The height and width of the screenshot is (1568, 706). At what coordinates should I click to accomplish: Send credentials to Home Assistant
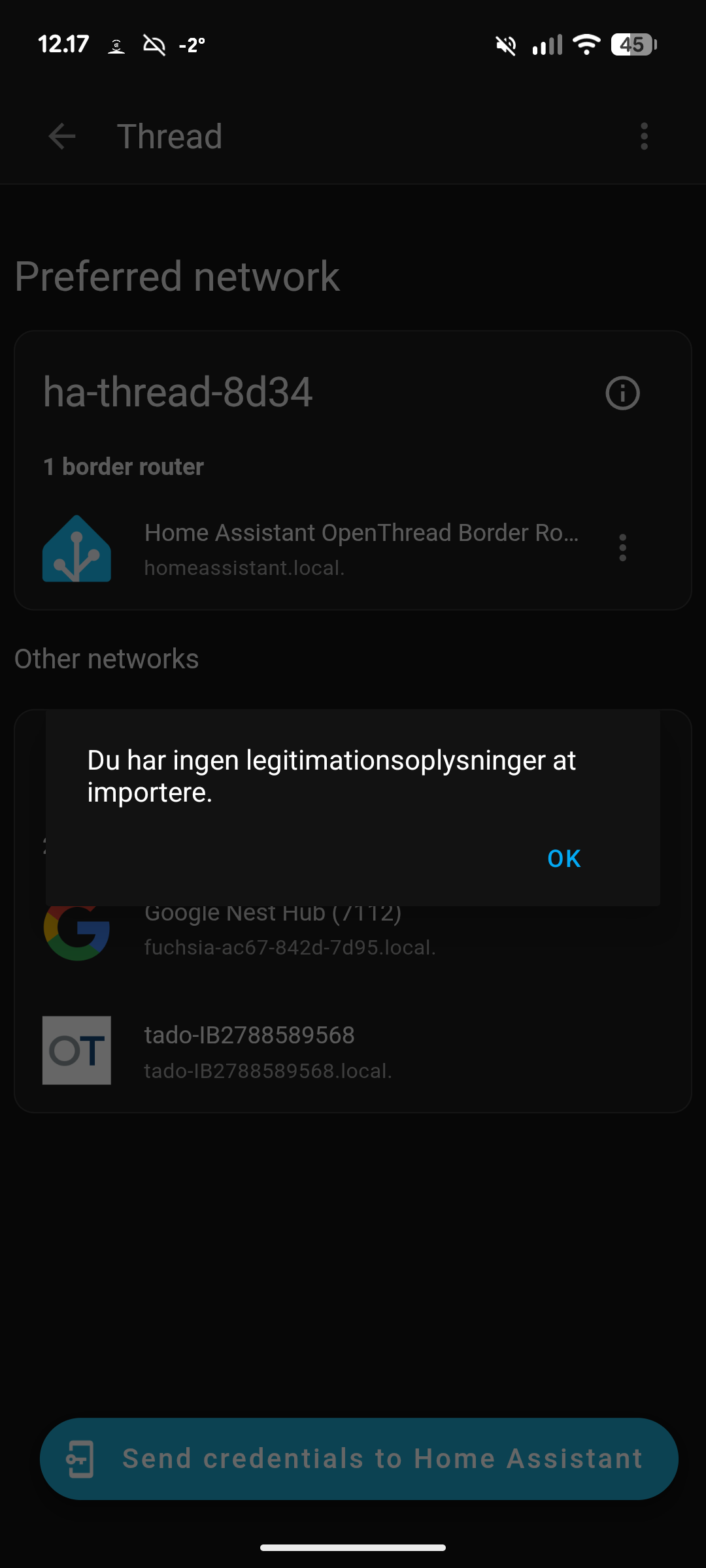click(x=359, y=1459)
